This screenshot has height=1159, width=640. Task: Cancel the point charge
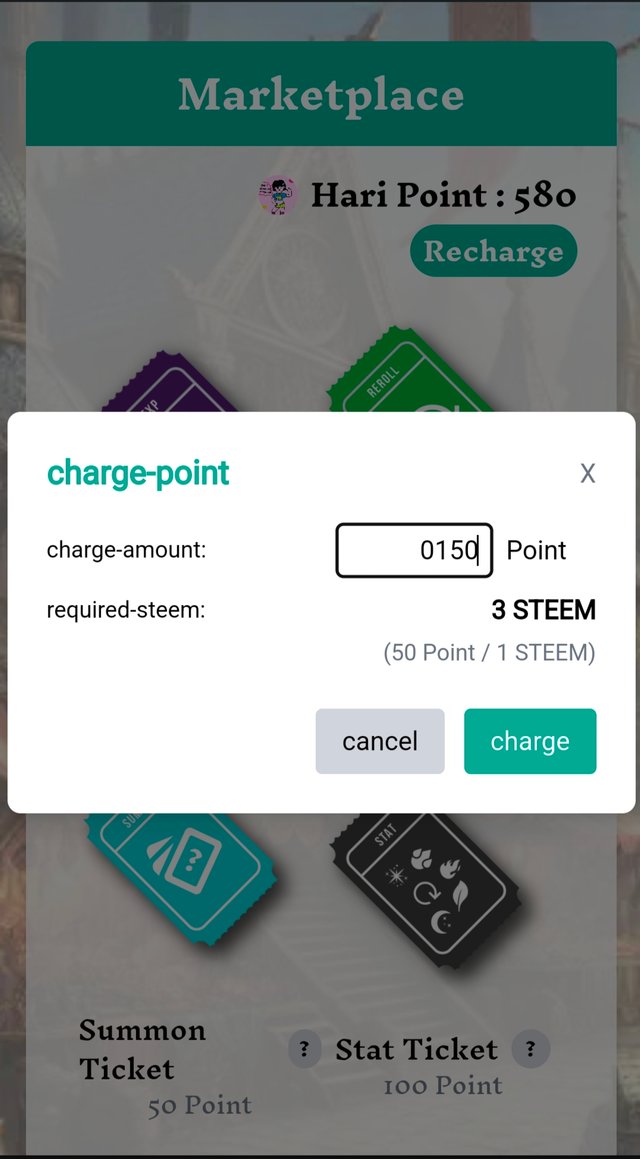(380, 741)
